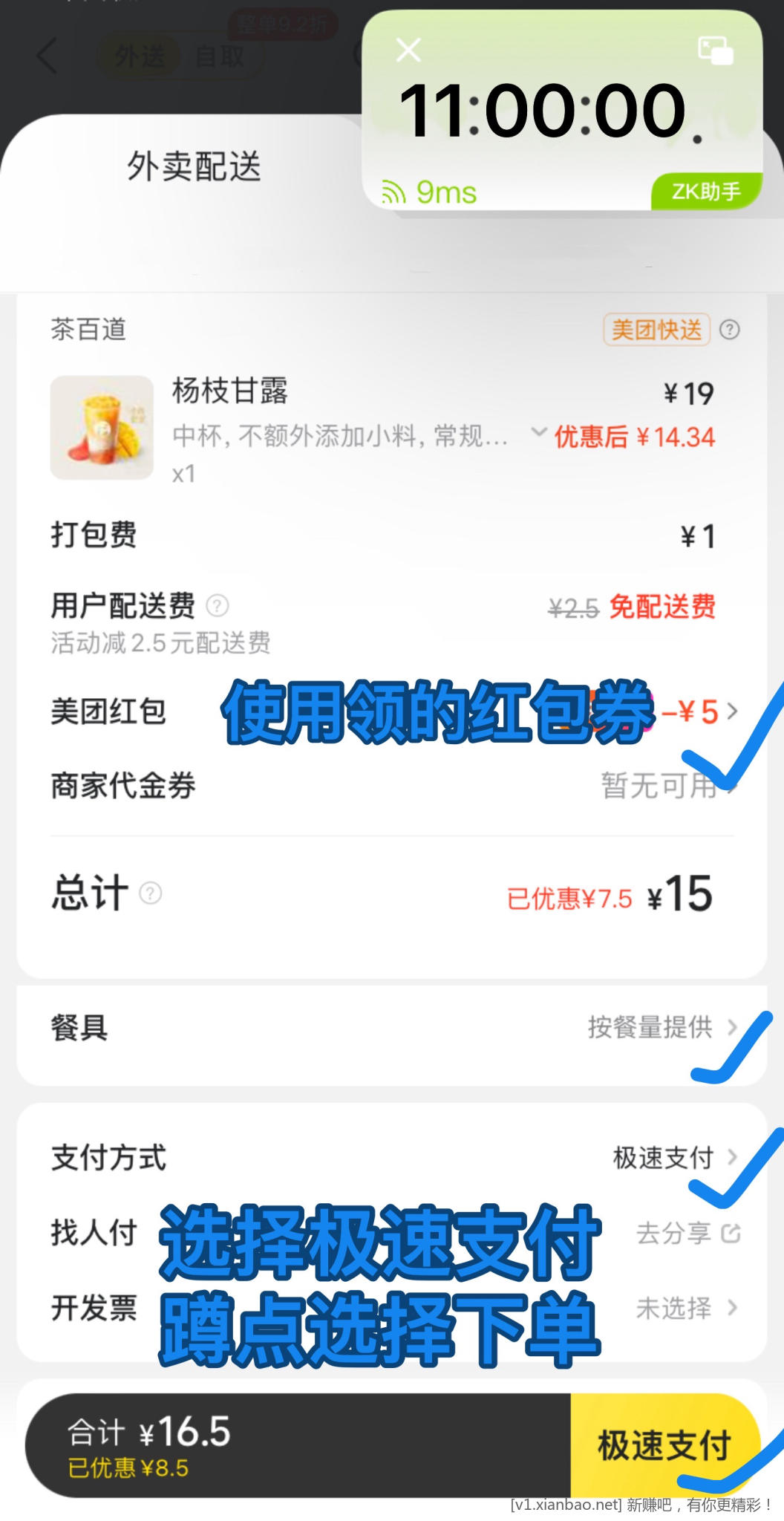This screenshot has width=784, height=1521.
Task: Change cutlery option 按餐量提供
Action: 653,1028
